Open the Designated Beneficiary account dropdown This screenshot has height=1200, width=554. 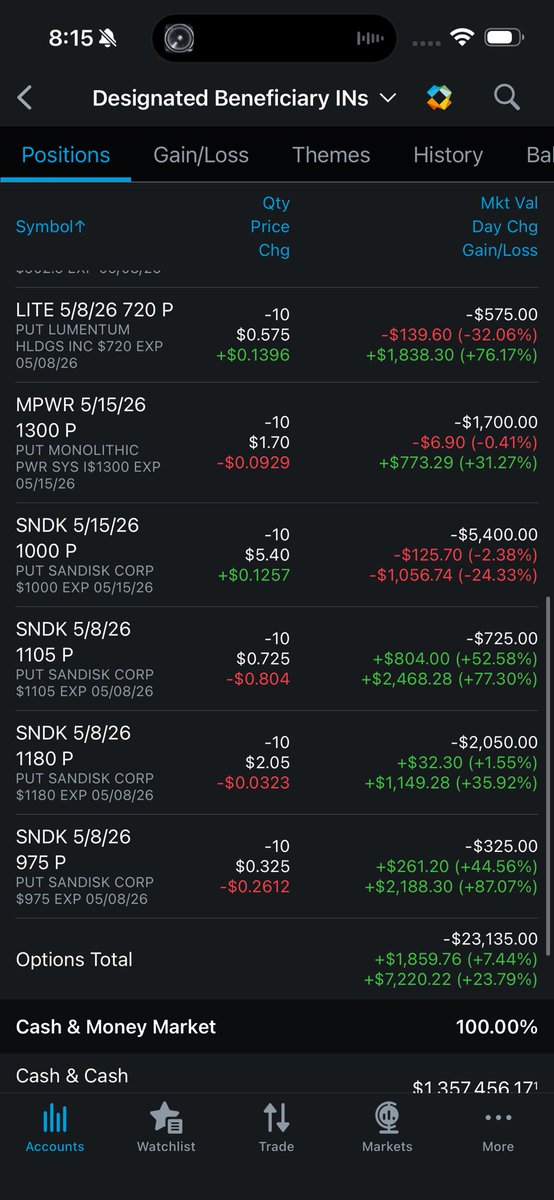point(244,98)
